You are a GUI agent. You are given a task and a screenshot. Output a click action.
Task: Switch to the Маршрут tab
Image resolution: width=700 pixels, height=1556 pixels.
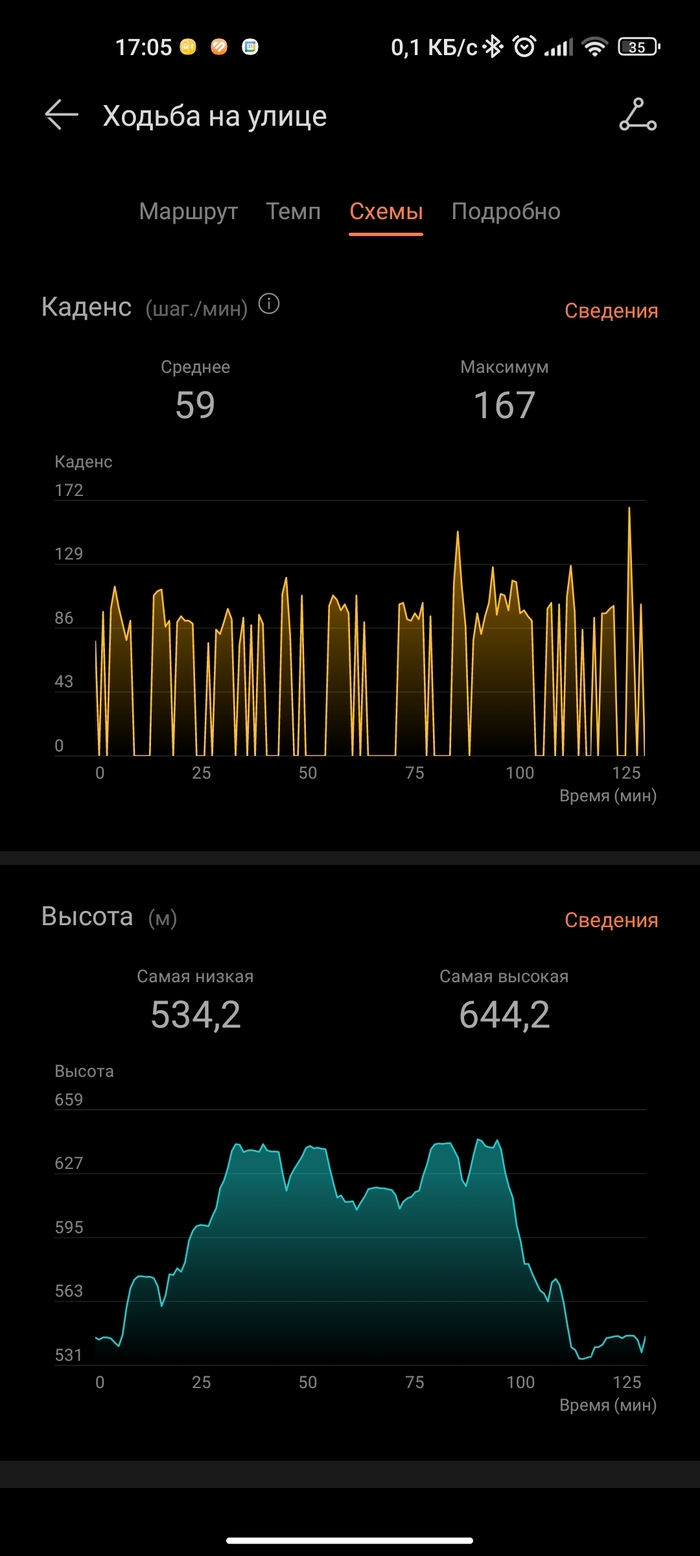point(188,212)
